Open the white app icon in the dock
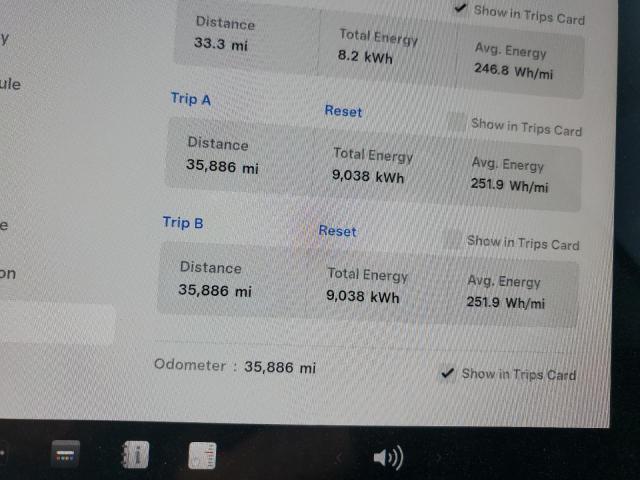Image resolution: width=640 pixels, height=480 pixels. [203, 456]
